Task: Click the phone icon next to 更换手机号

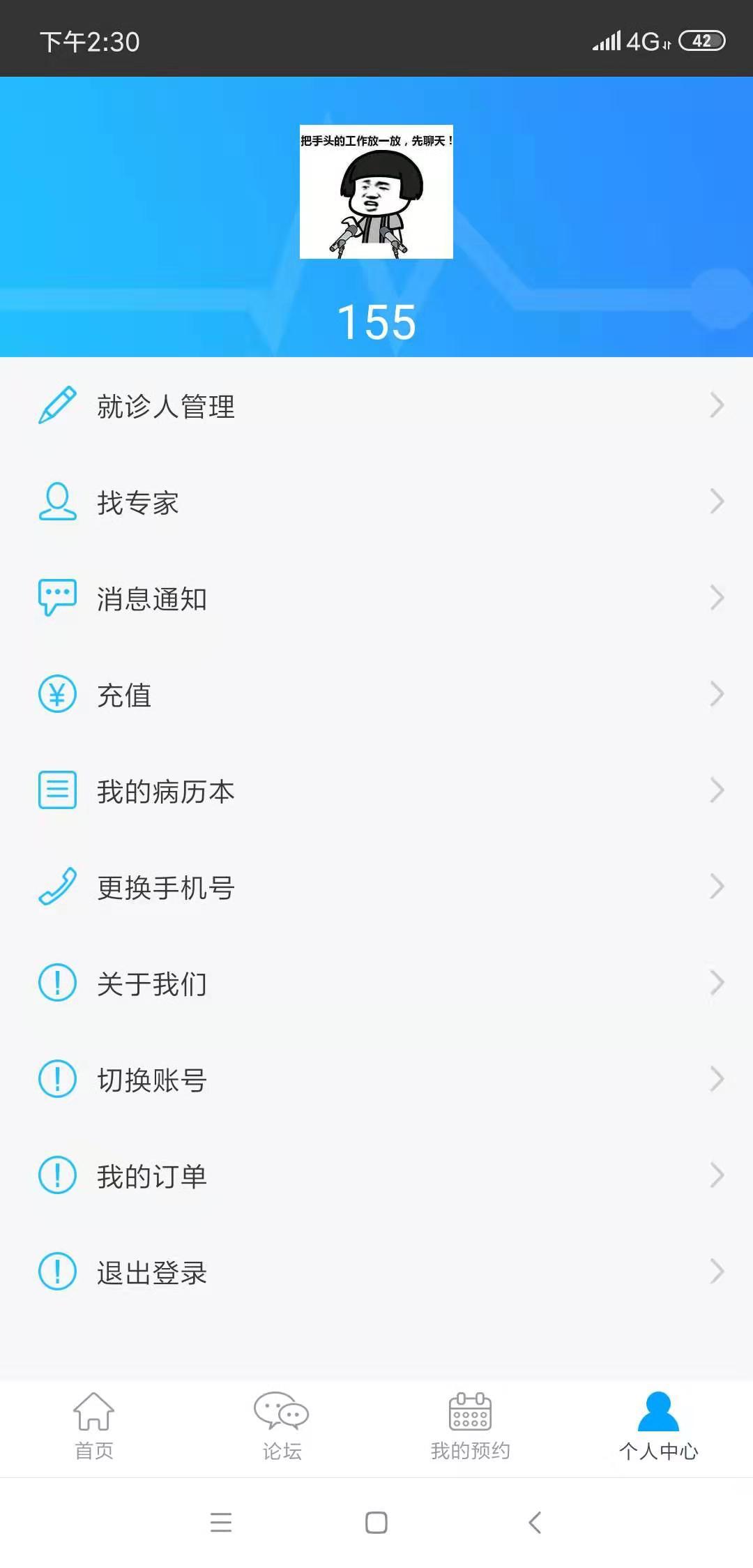Action: [58, 887]
